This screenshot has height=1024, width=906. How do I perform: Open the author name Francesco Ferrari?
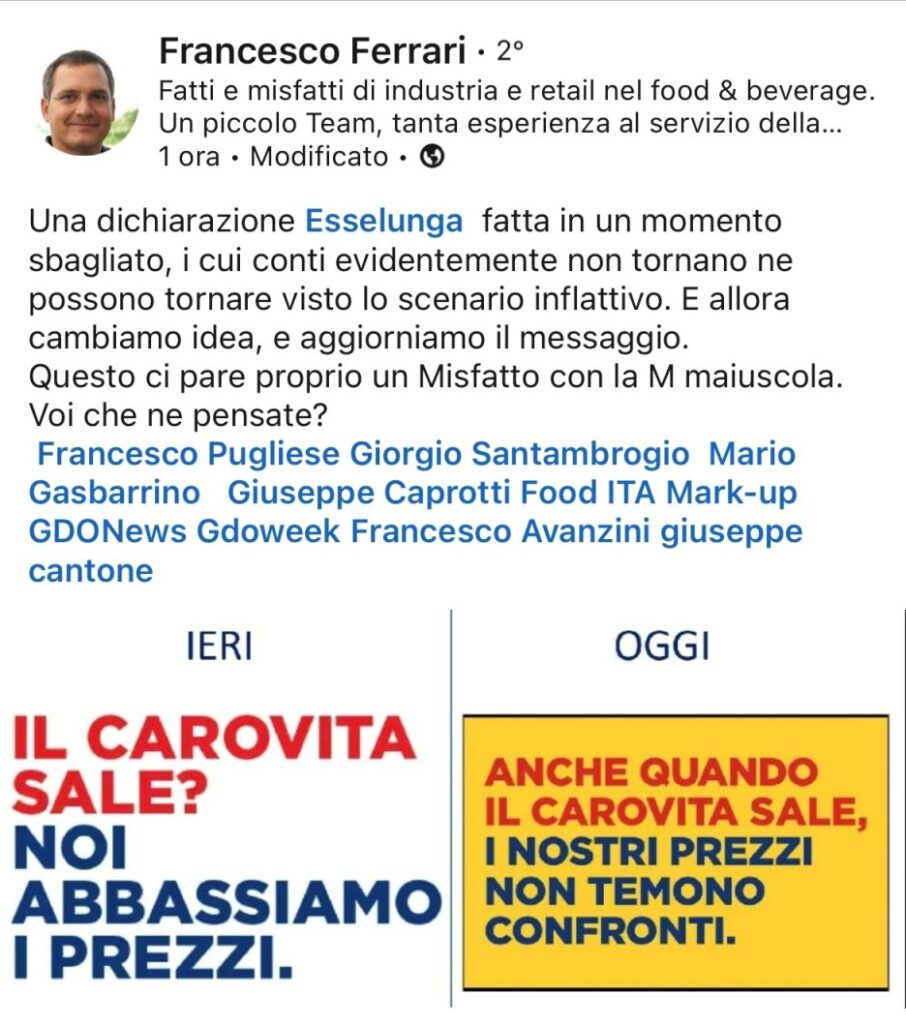[313, 51]
